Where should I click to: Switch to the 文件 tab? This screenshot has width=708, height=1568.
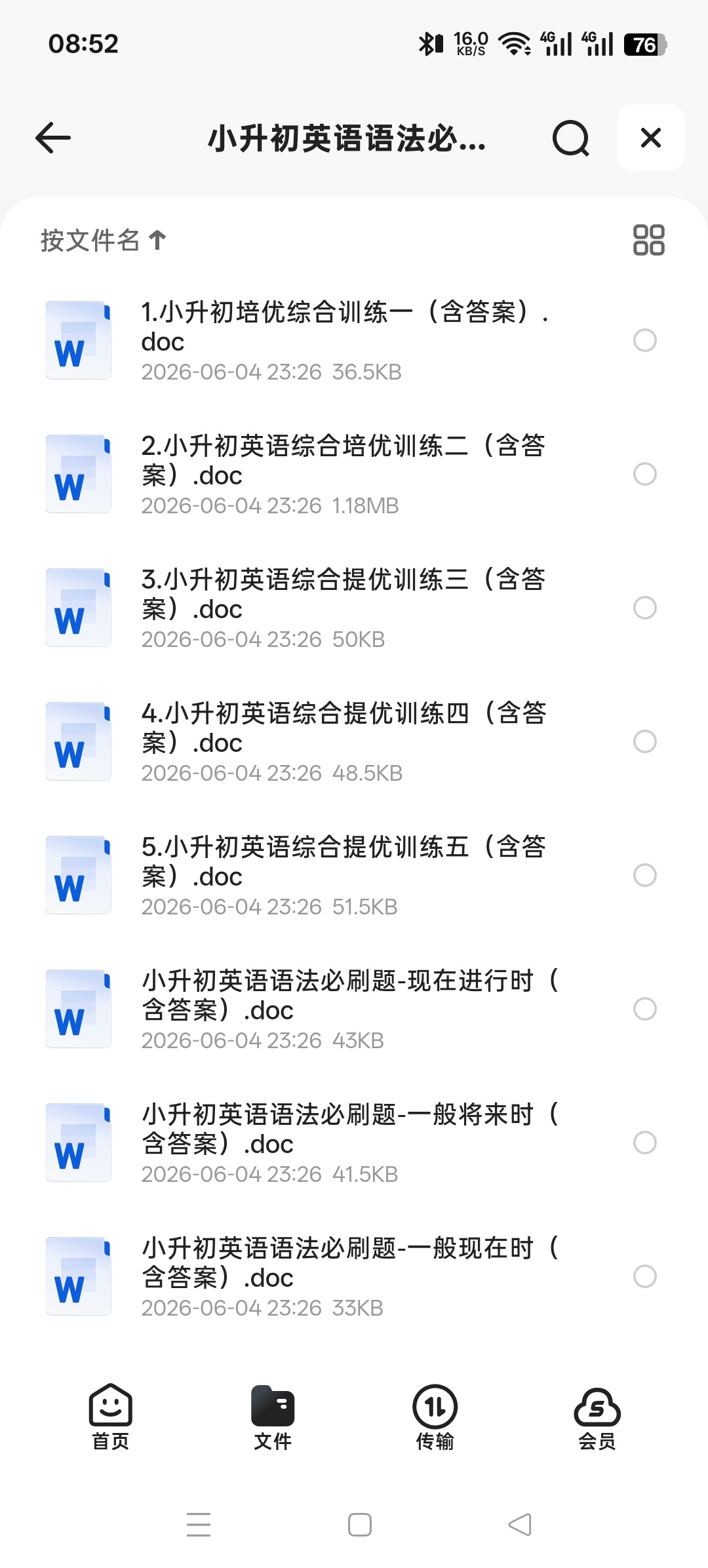coord(273,1417)
